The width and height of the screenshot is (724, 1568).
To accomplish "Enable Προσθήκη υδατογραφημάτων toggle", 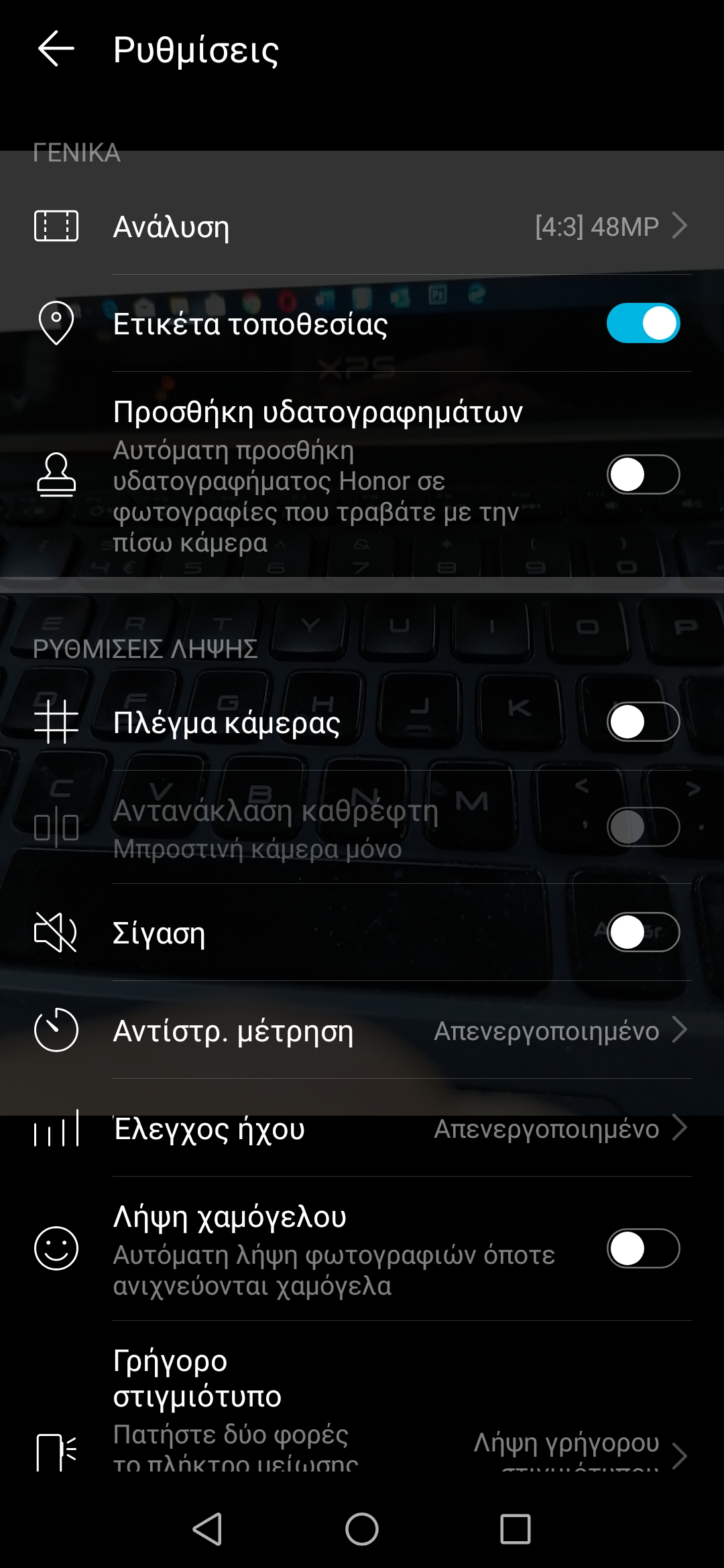I will pos(643,474).
